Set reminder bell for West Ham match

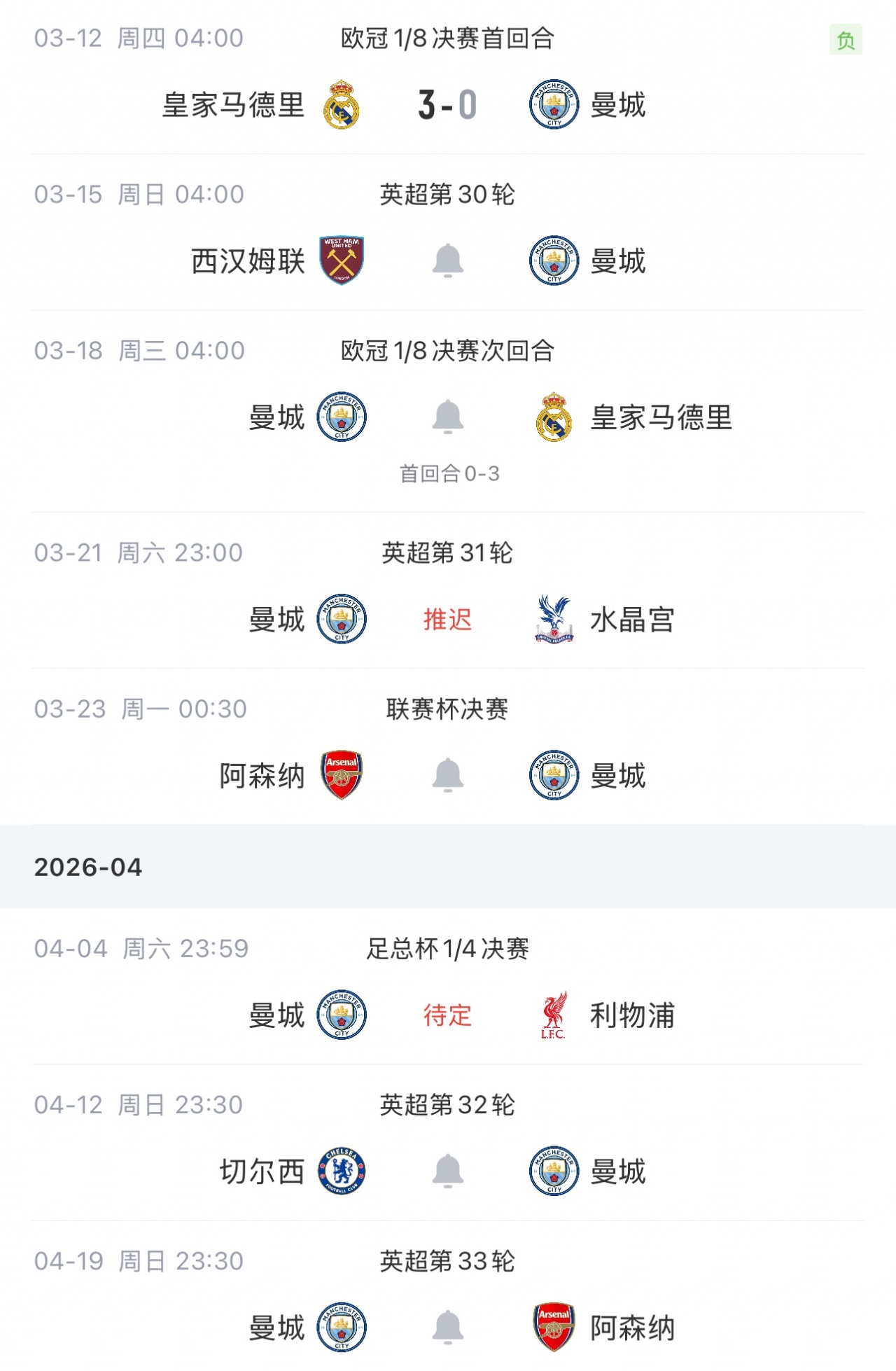(x=447, y=261)
